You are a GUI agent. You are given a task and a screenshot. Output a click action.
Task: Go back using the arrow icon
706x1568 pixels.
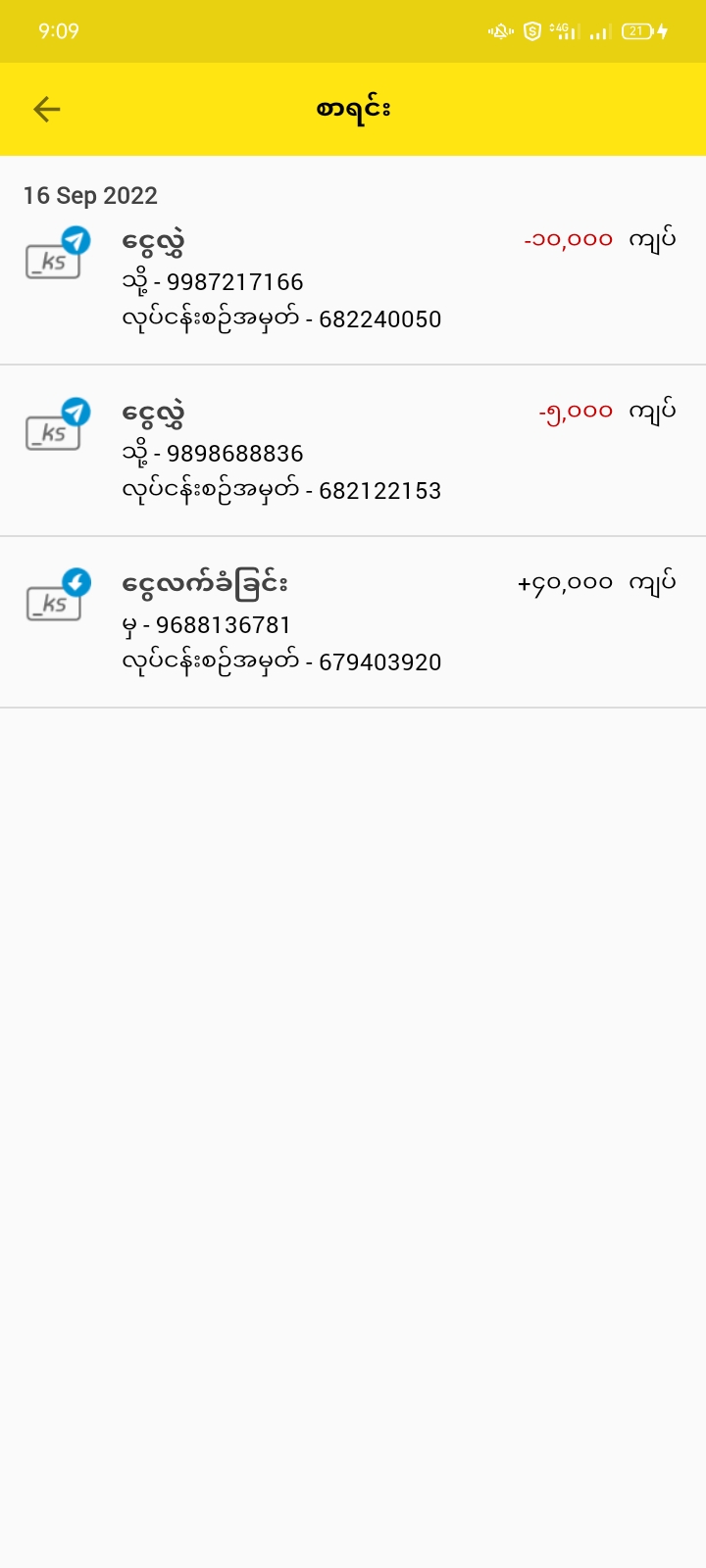47,109
